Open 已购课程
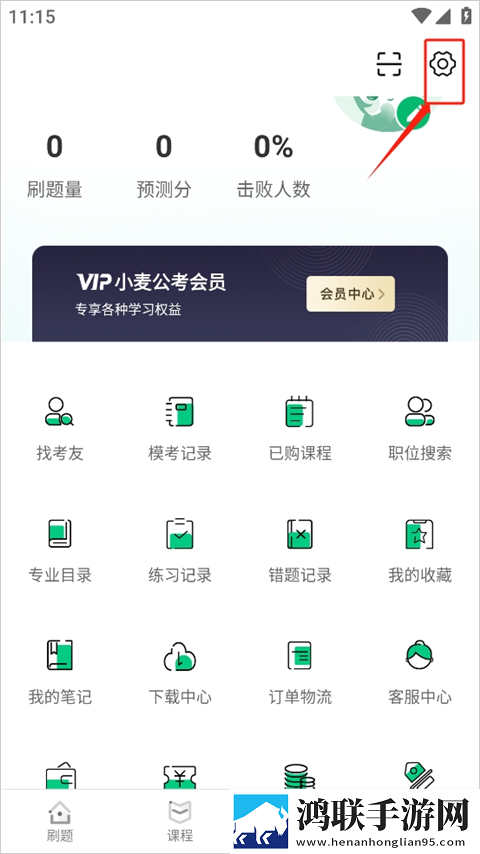 (x=300, y=429)
